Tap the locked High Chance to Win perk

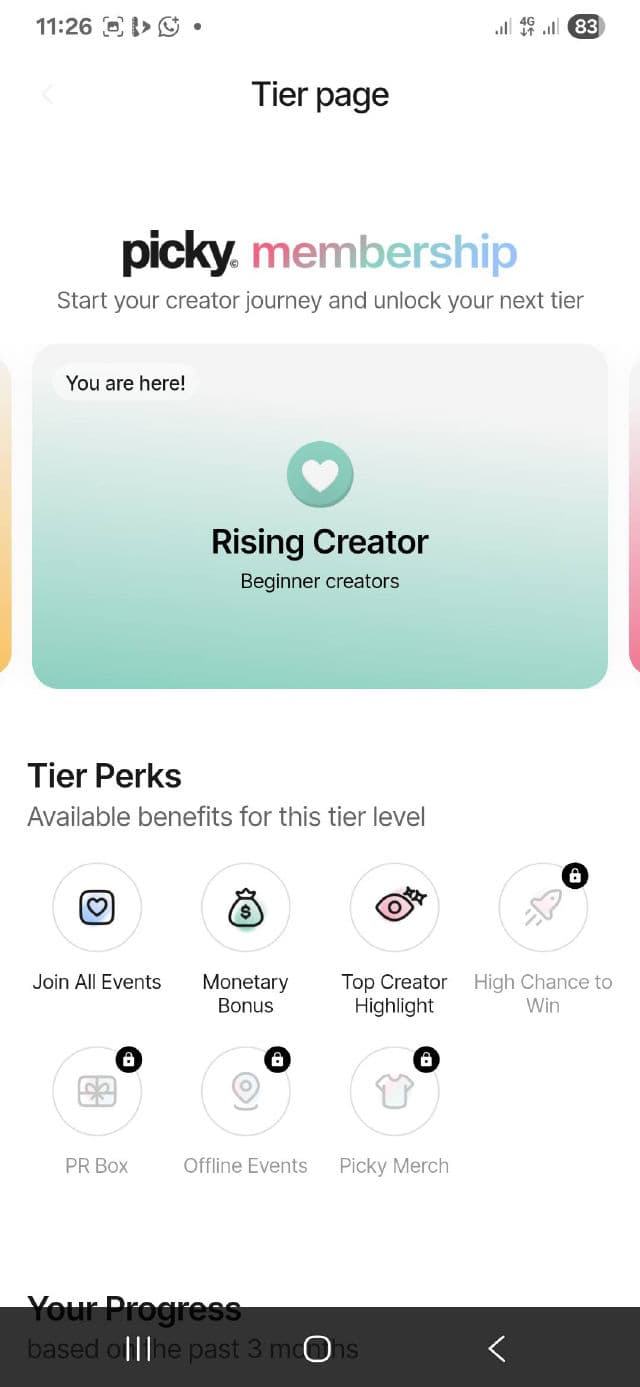tap(543, 908)
